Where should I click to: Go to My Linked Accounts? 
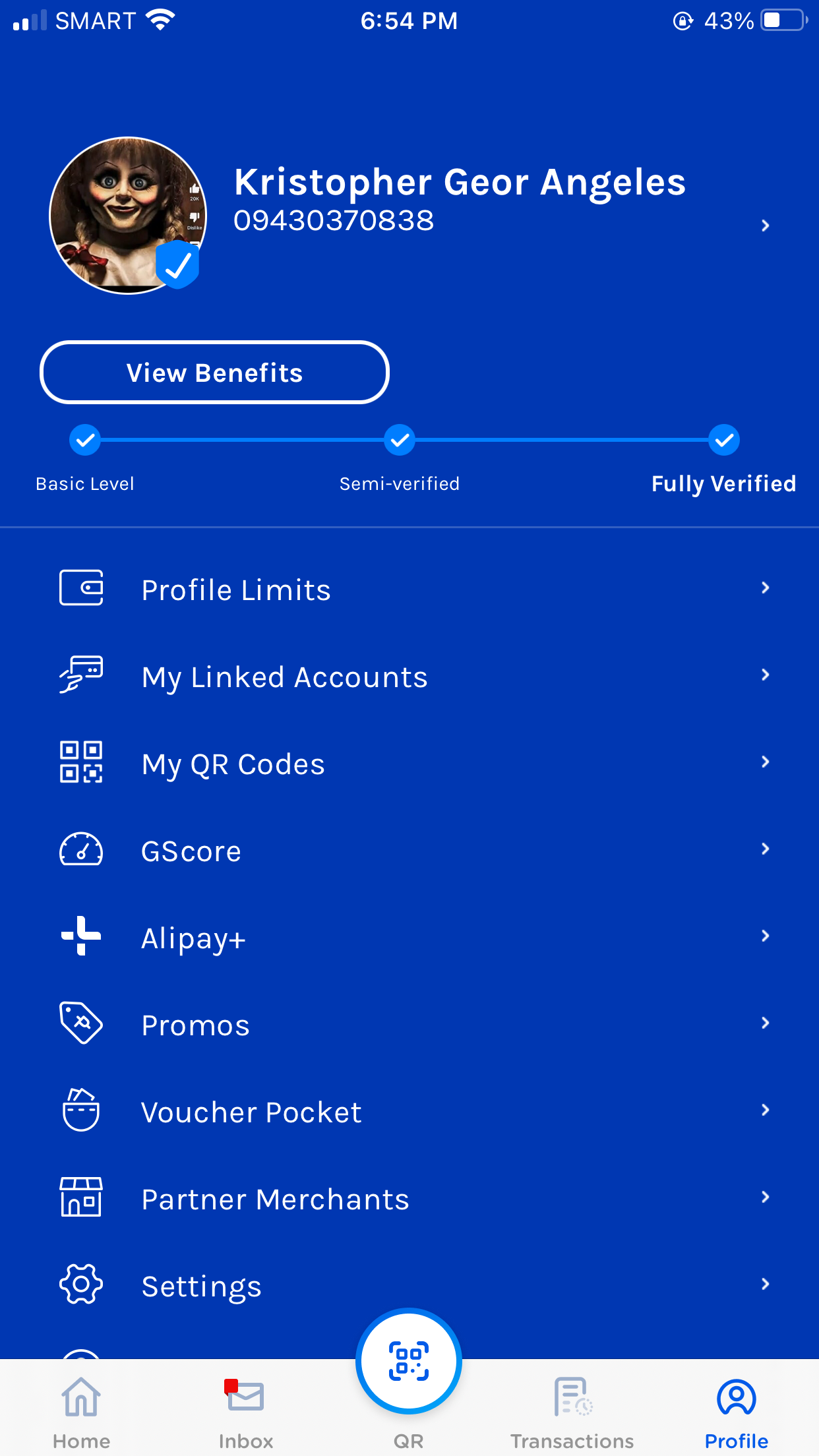pos(409,677)
